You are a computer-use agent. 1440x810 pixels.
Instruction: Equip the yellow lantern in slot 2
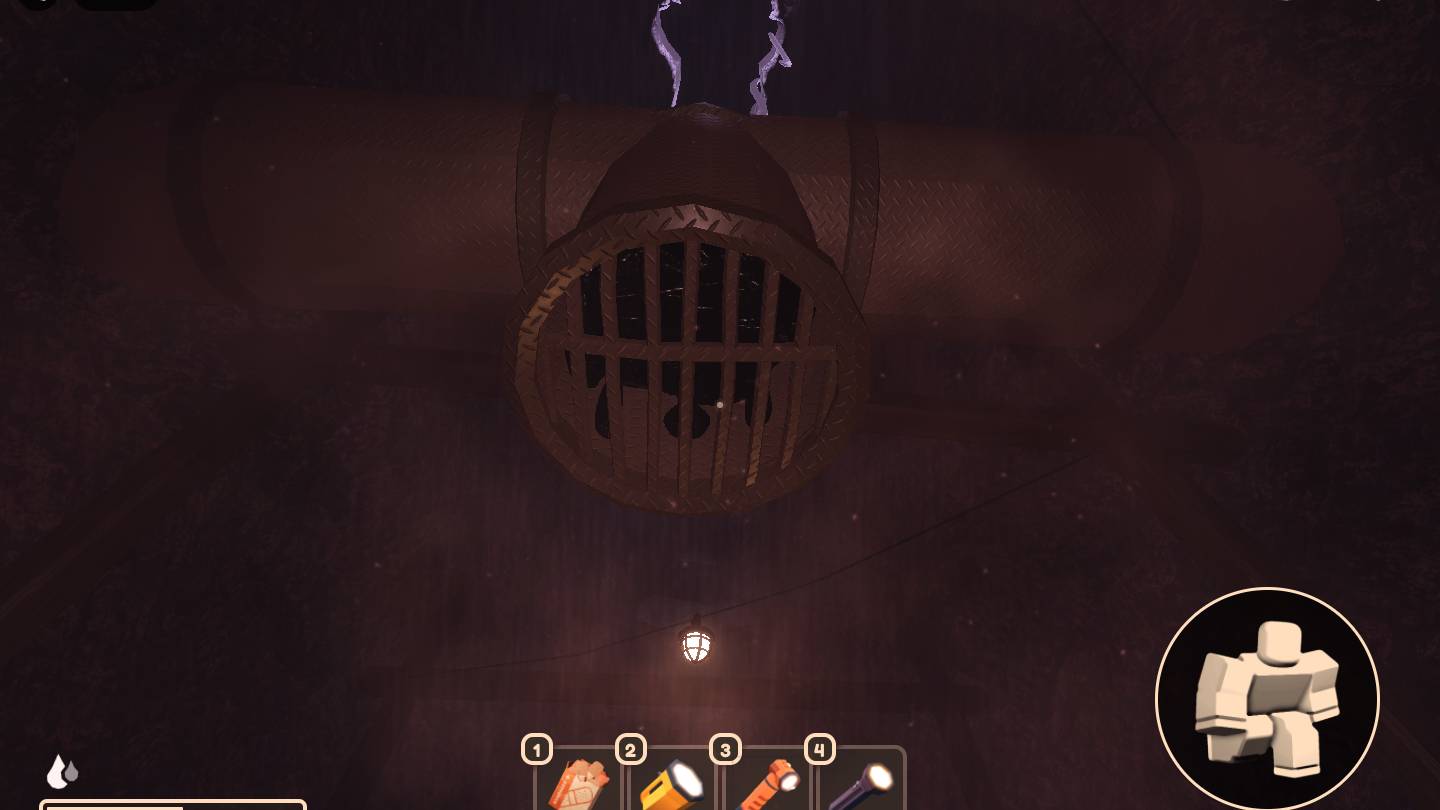pyautogui.click(x=673, y=783)
